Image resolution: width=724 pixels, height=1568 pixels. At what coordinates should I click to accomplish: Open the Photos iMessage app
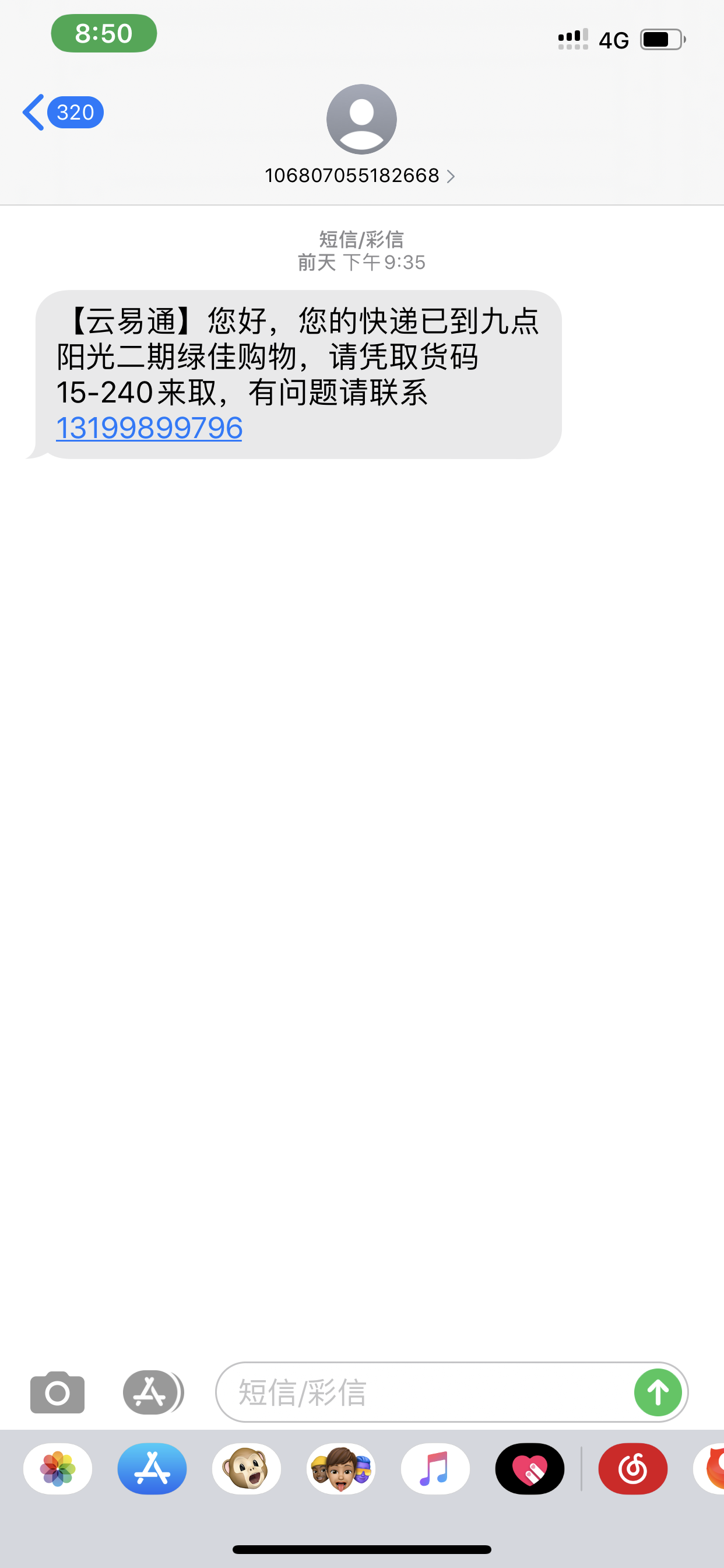58,1469
